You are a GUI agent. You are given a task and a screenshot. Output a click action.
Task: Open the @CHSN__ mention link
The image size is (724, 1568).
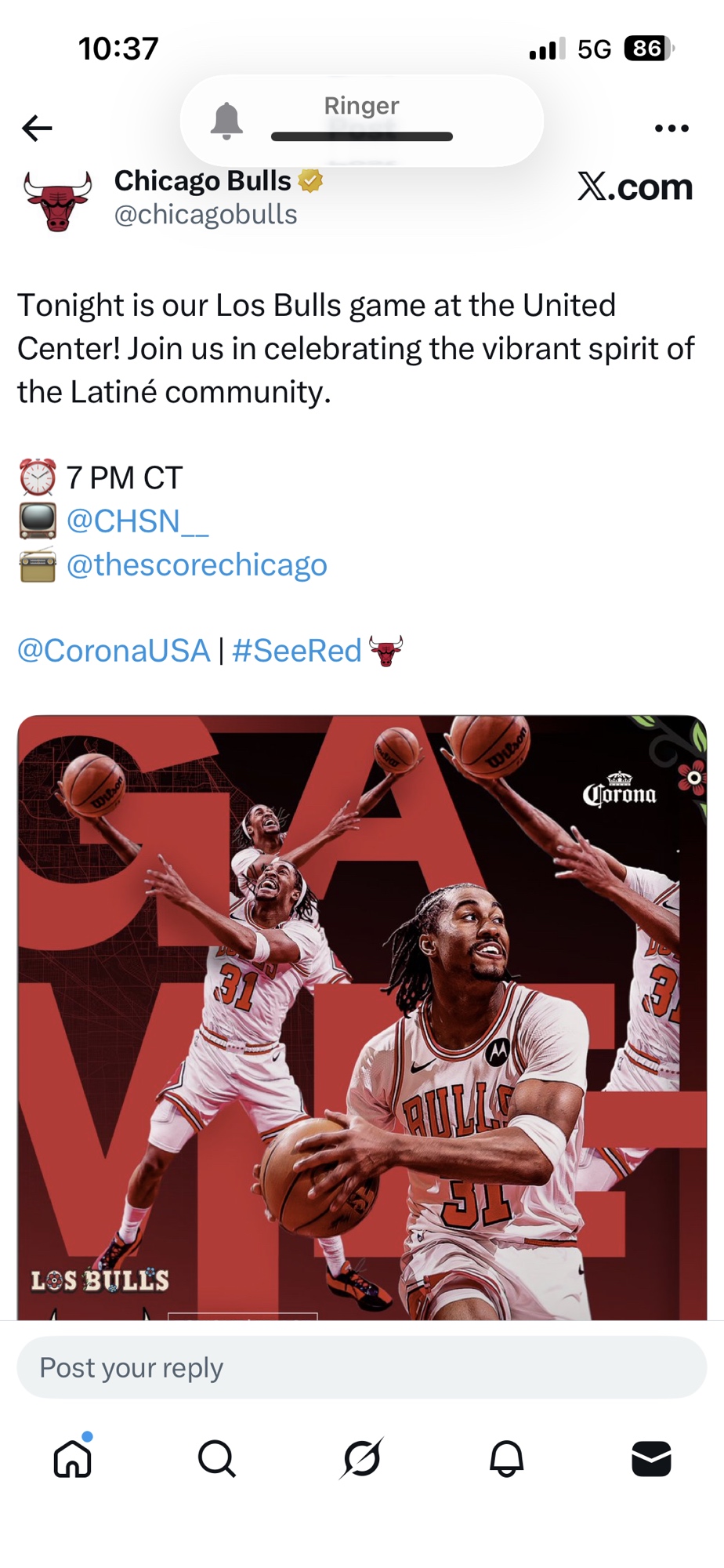[x=138, y=521]
